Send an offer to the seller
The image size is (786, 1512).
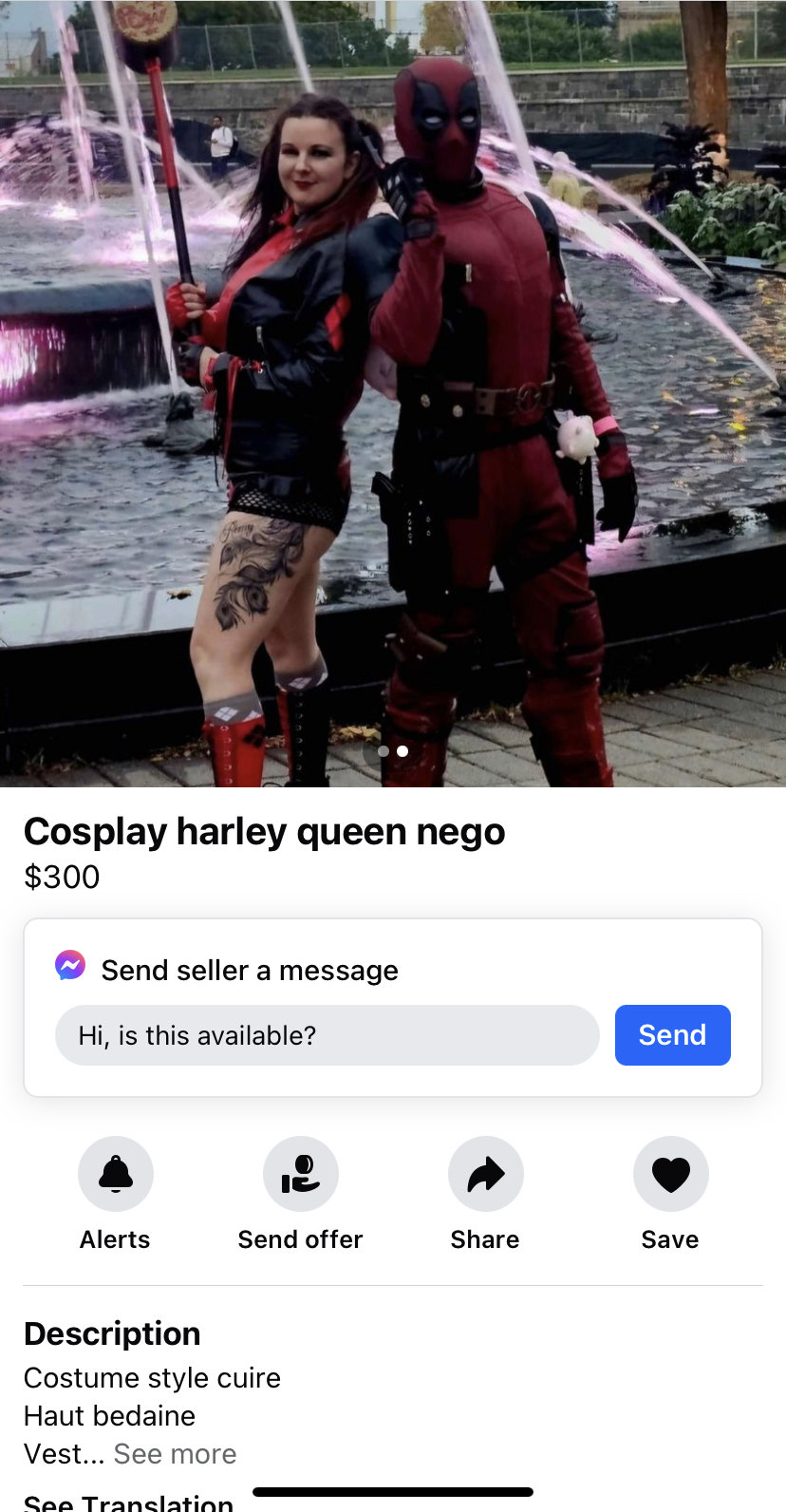[x=300, y=1174]
